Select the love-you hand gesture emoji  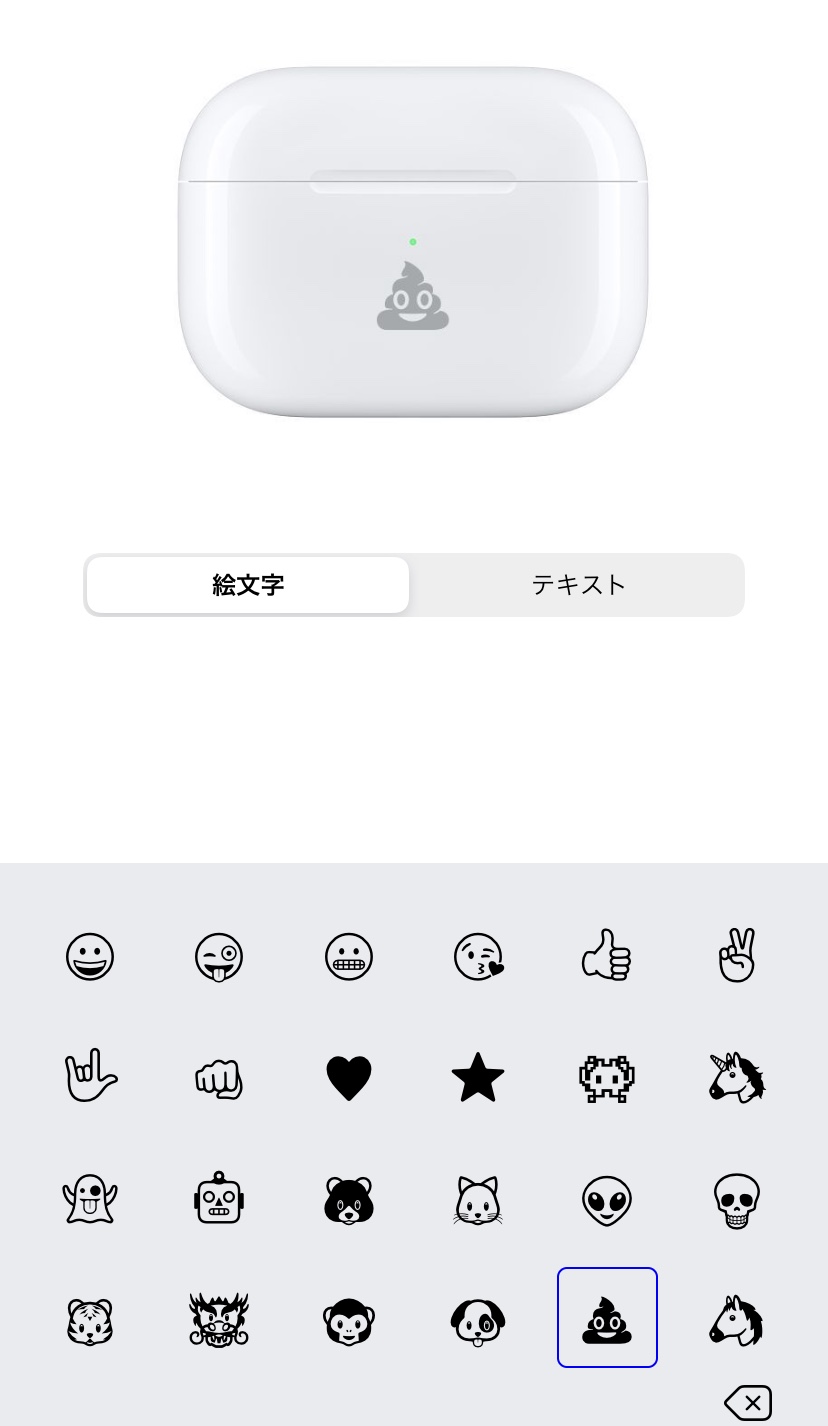(x=89, y=1077)
